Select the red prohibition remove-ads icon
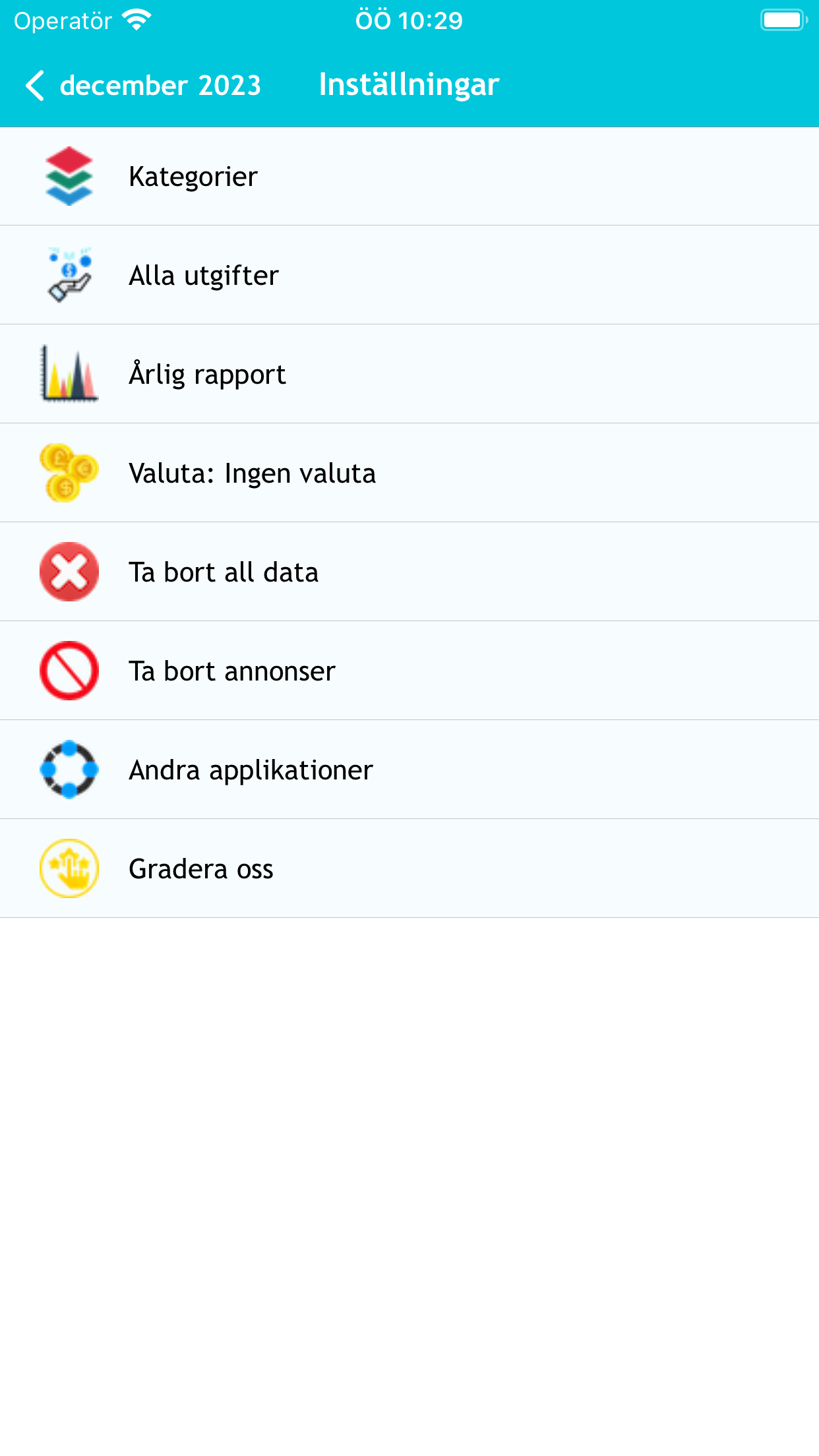Image resolution: width=819 pixels, height=1456 pixels. pos(69,670)
